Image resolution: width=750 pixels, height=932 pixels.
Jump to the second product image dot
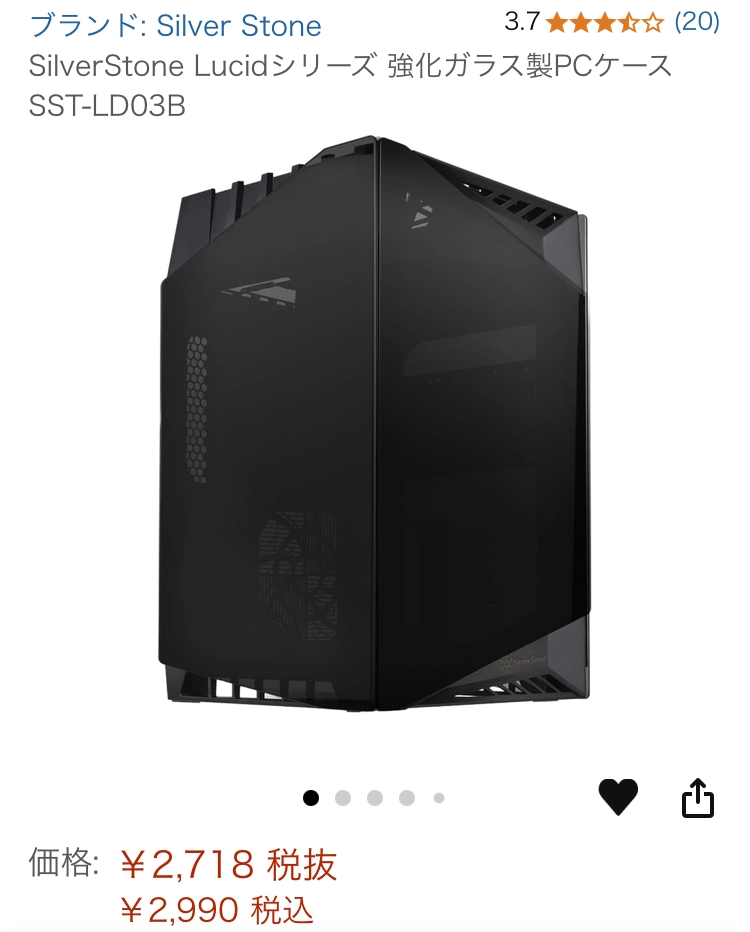pyautogui.click(x=343, y=798)
